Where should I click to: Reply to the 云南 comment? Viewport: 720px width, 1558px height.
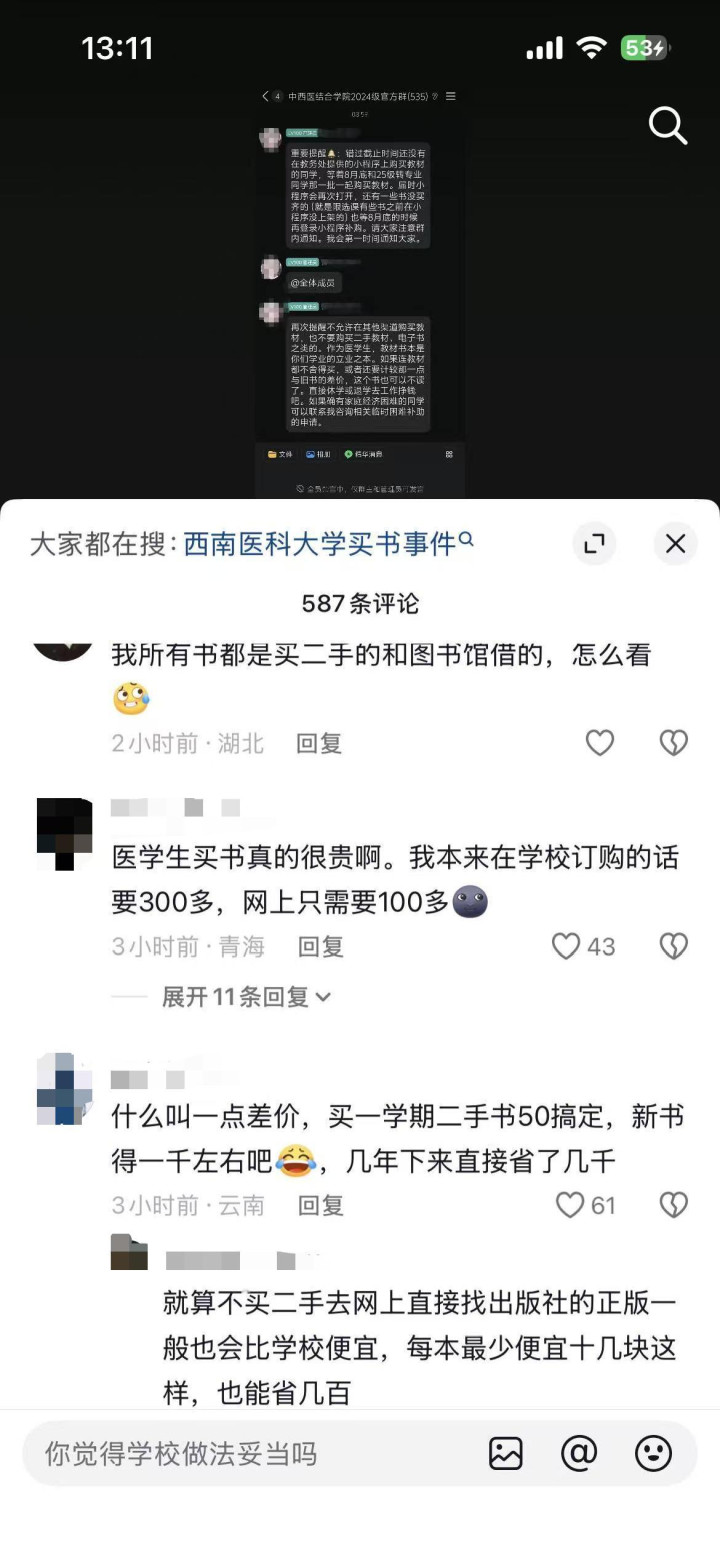[321, 1206]
